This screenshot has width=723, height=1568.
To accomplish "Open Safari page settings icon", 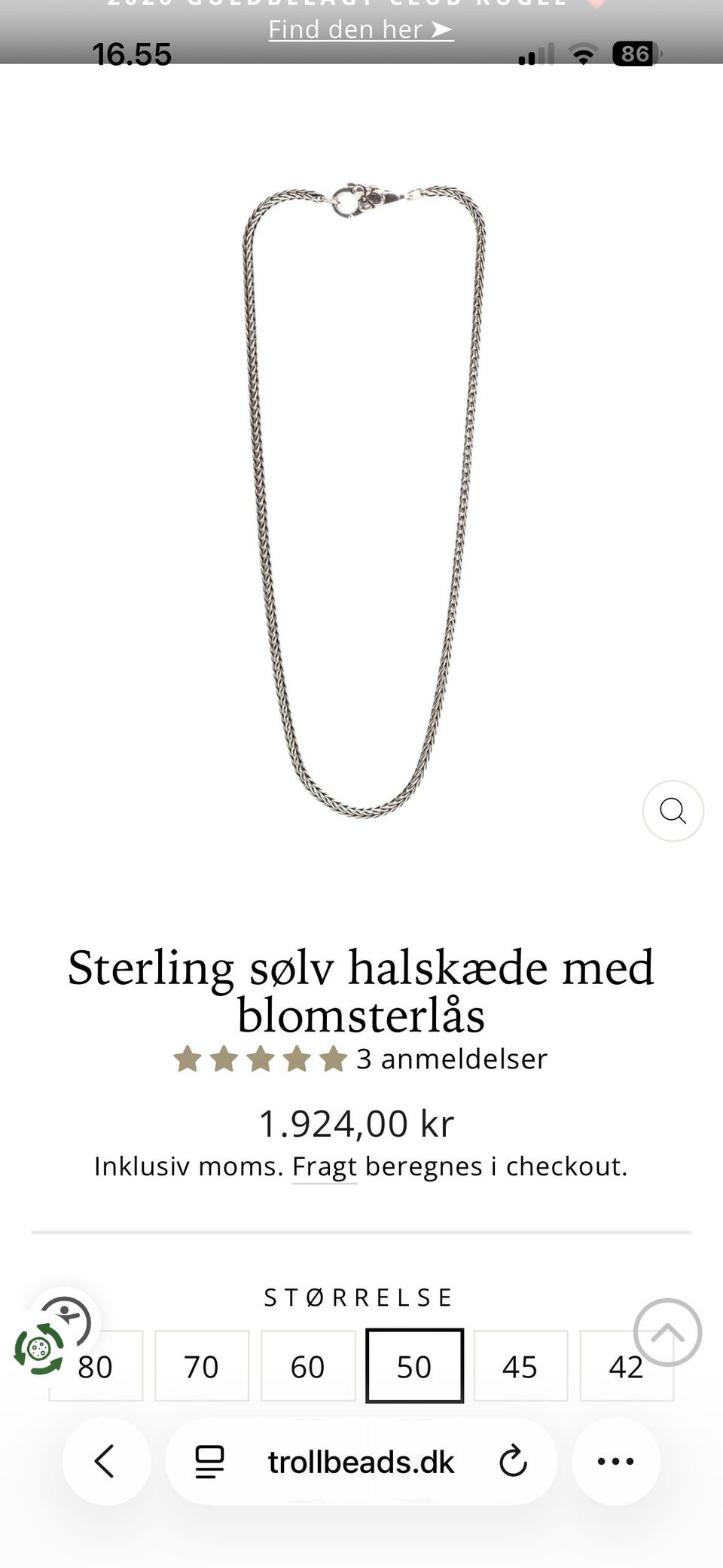I will click(x=207, y=1460).
